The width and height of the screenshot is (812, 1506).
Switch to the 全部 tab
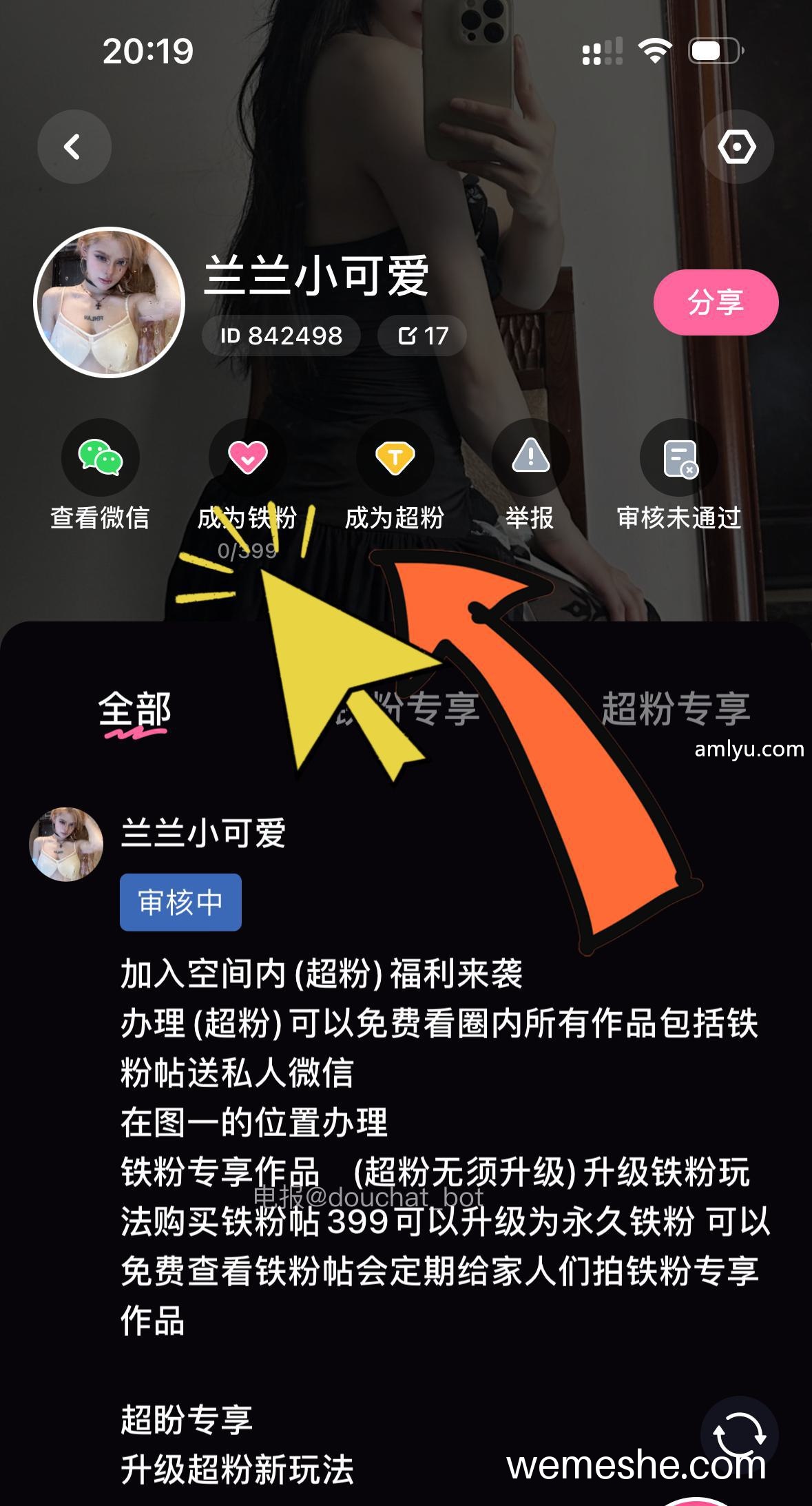click(134, 710)
